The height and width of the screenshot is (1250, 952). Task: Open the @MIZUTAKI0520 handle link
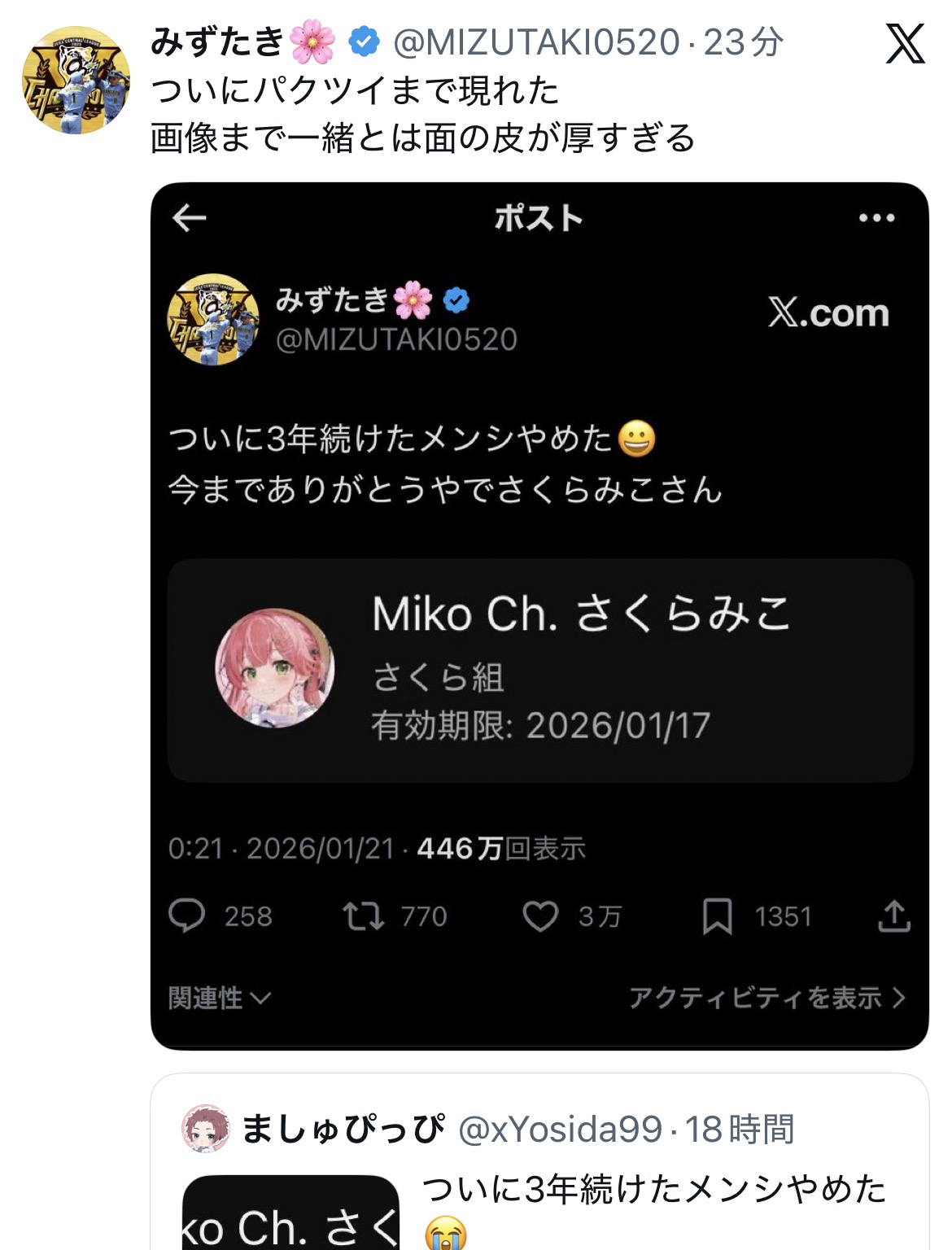pyautogui.click(x=536, y=42)
